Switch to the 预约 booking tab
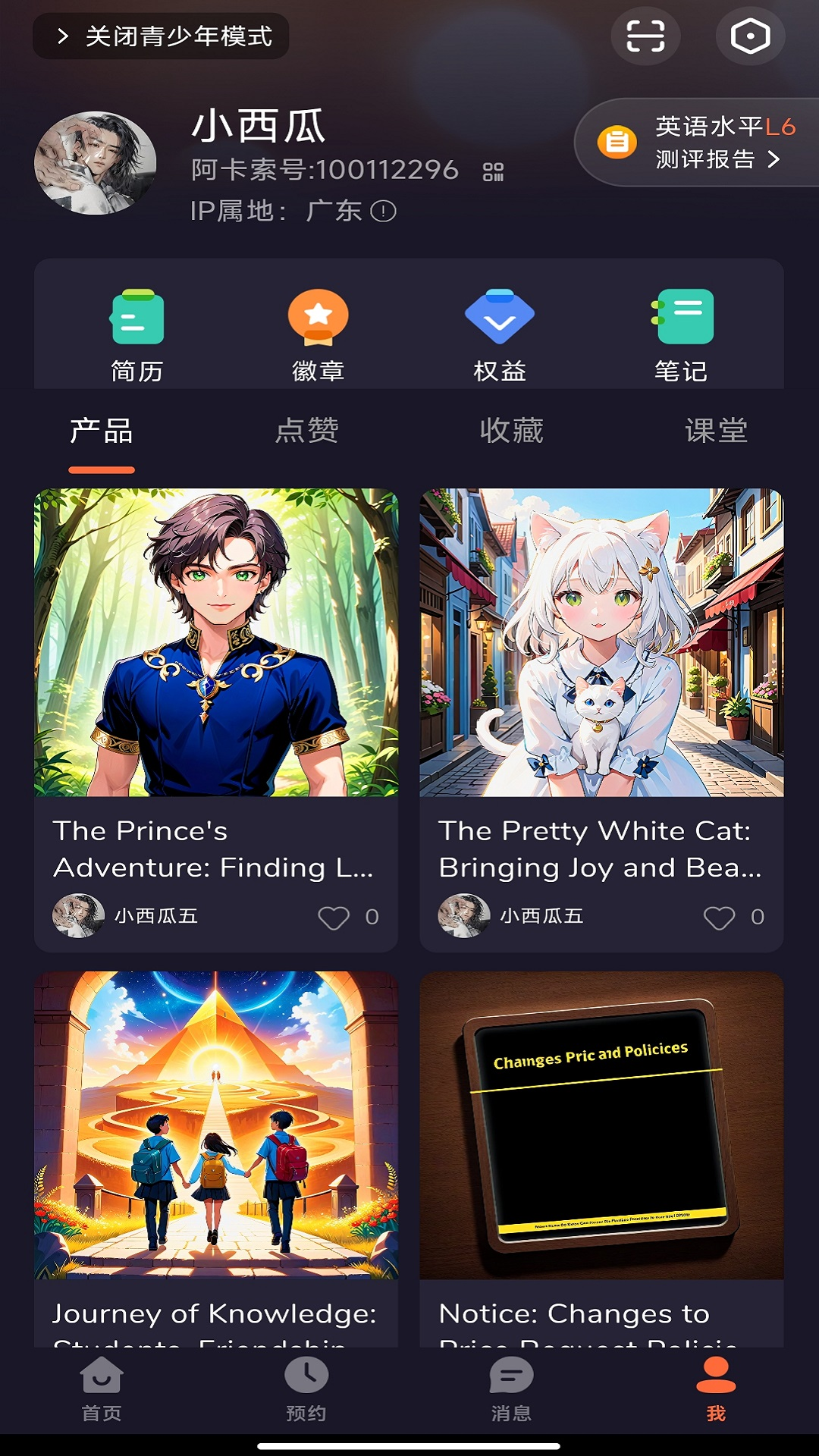 (306, 1389)
